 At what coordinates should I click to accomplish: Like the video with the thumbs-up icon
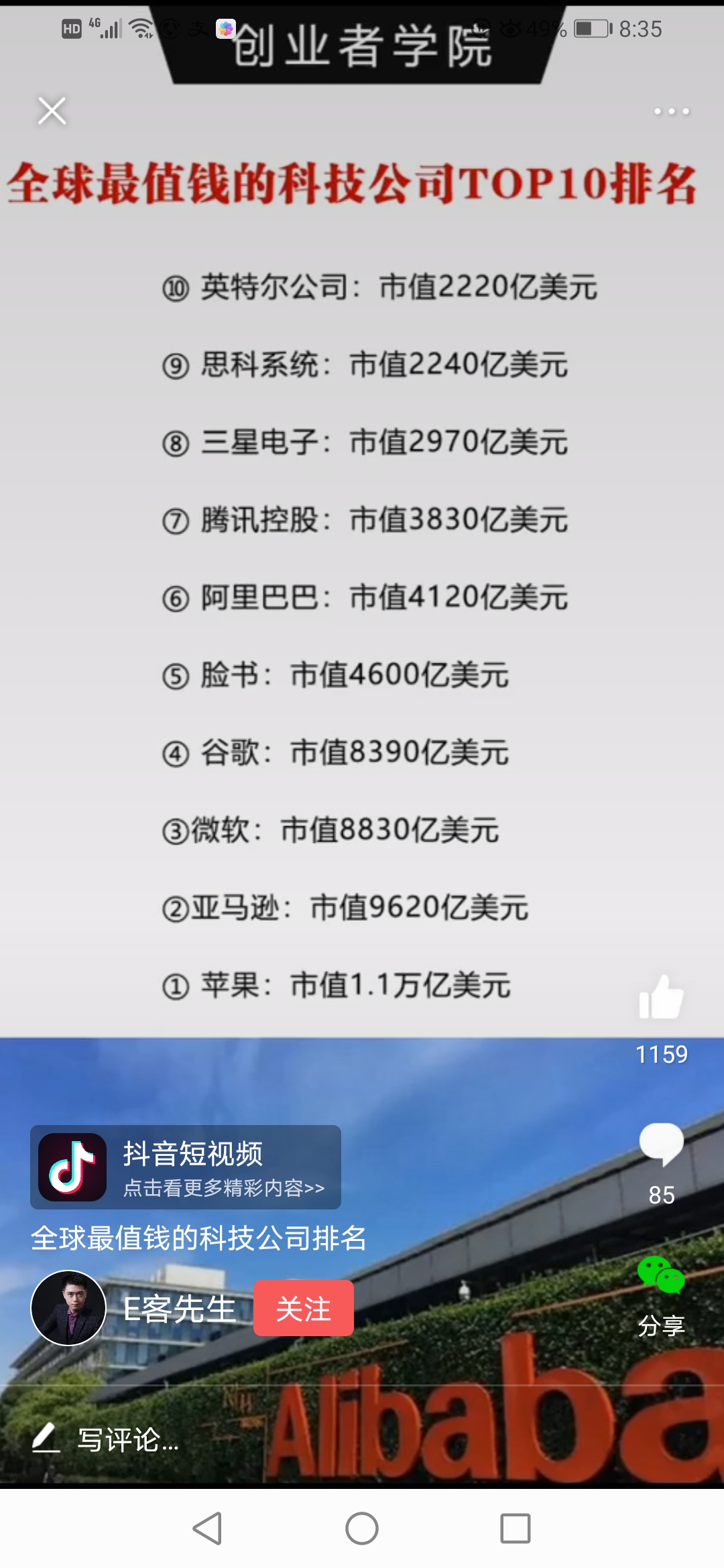point(661,997)
